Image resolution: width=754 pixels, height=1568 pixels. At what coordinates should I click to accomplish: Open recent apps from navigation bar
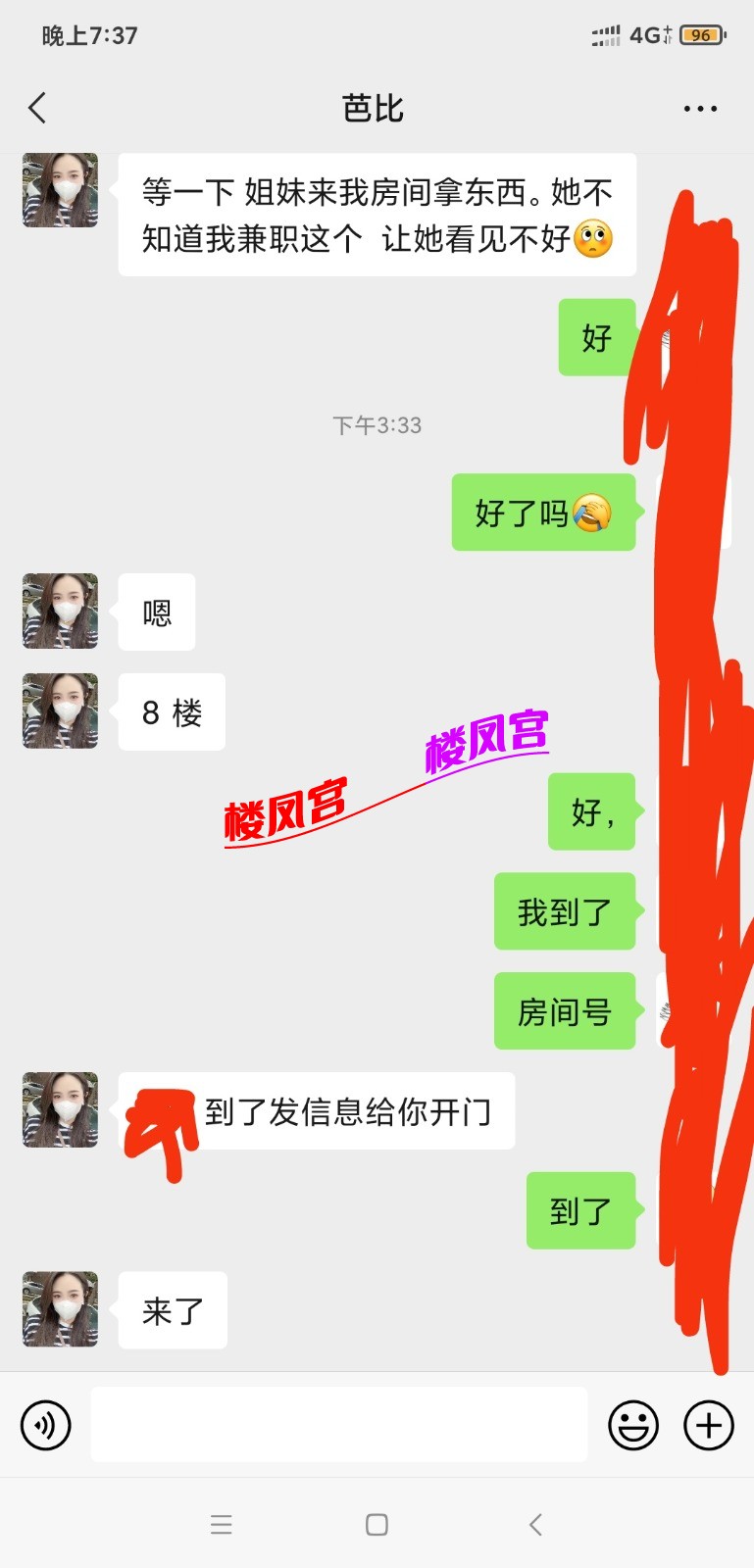pyautogui.click(x=222, y=1525)
